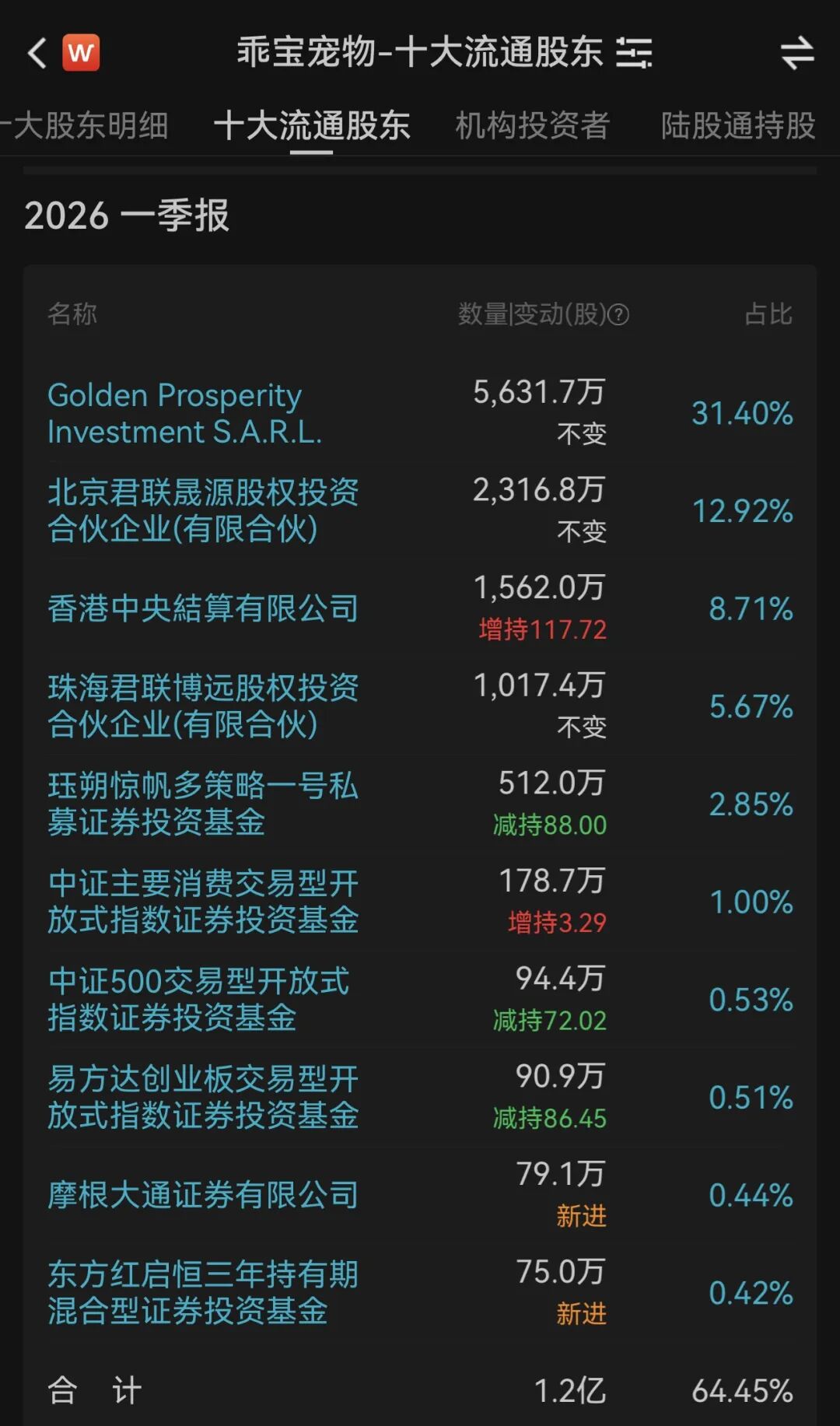This screenshot has height=1426, width=840.
Task: Open the red W app icon
Action: (81, 53)
